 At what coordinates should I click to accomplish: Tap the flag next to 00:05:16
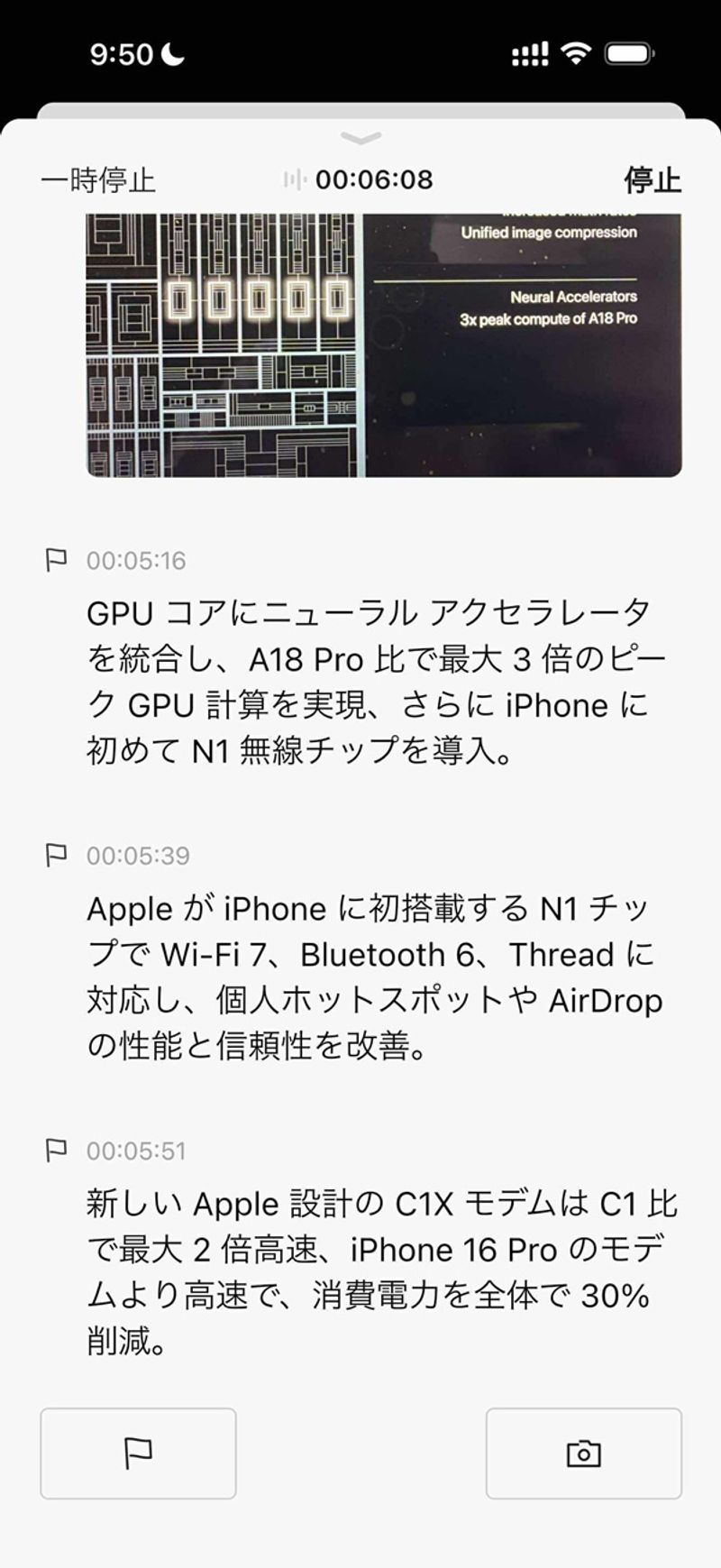coord(56,560)
